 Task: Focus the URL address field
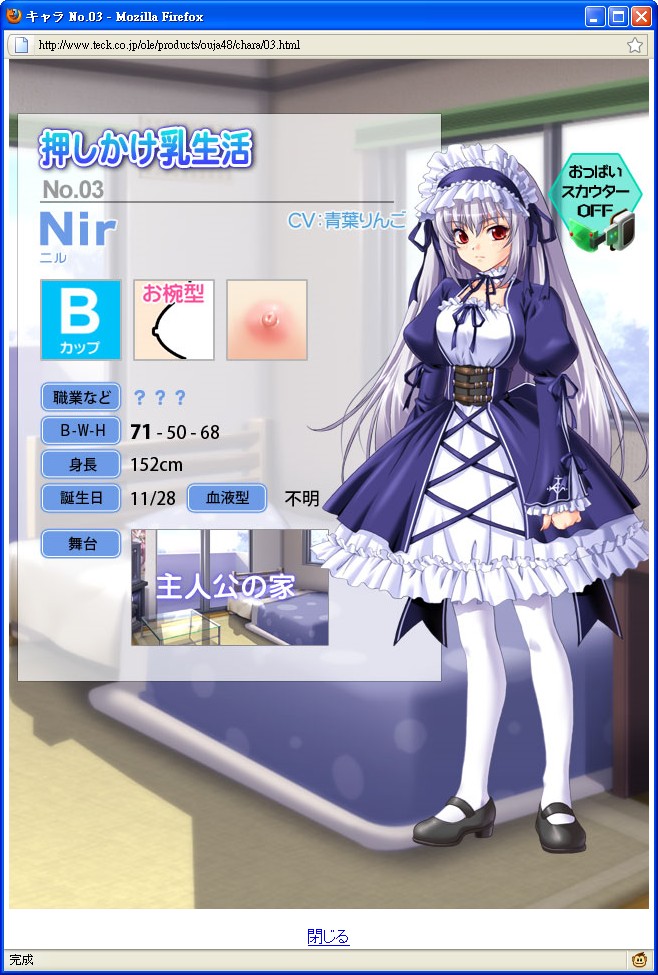pyautogui.click(x=320, y=45)
